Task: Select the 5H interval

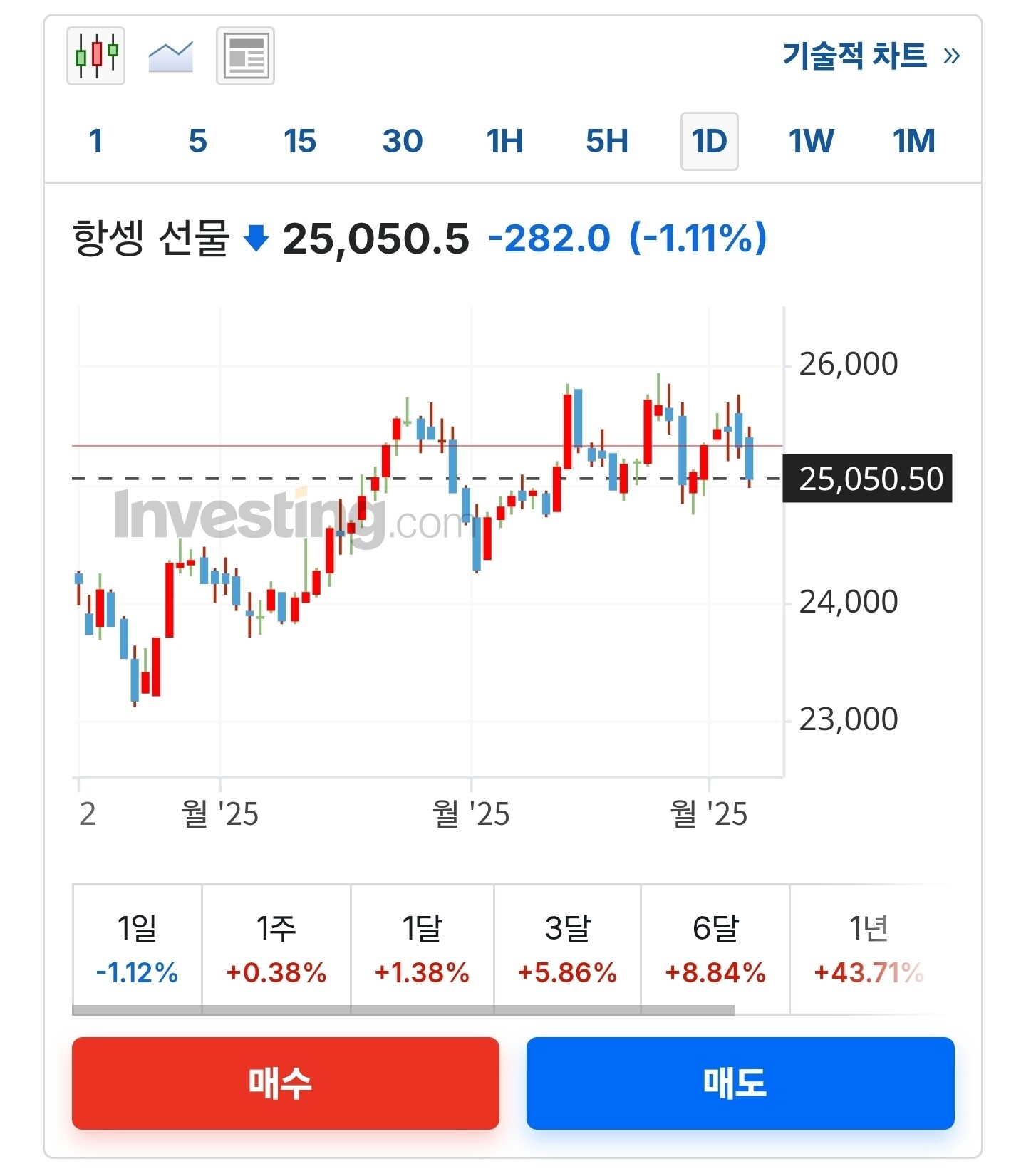Action: coord(607,141)
